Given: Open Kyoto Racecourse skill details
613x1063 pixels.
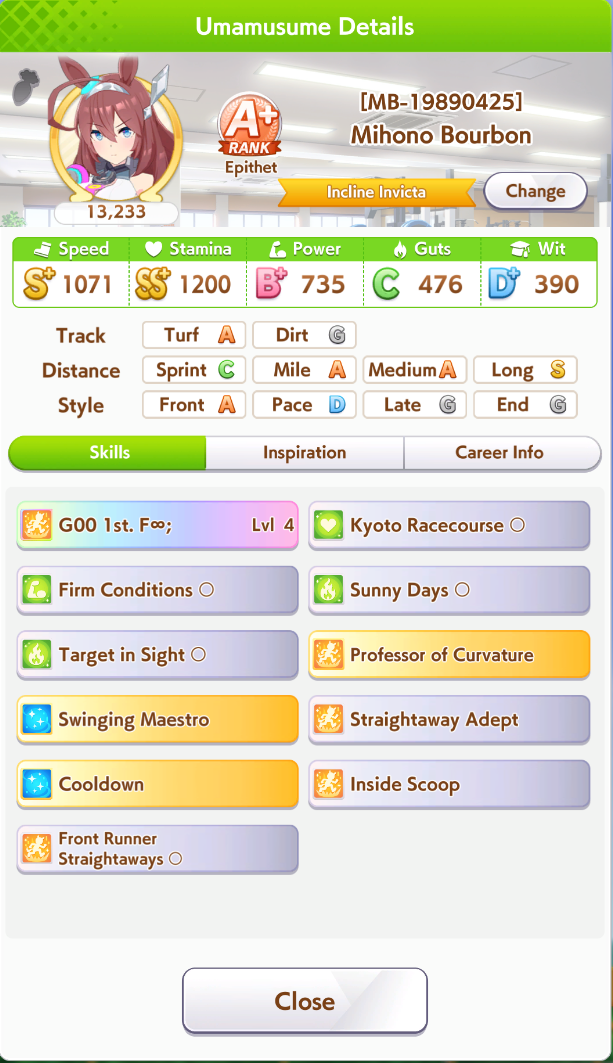Looking at the screenshot, I should click(x=449, y=525).
